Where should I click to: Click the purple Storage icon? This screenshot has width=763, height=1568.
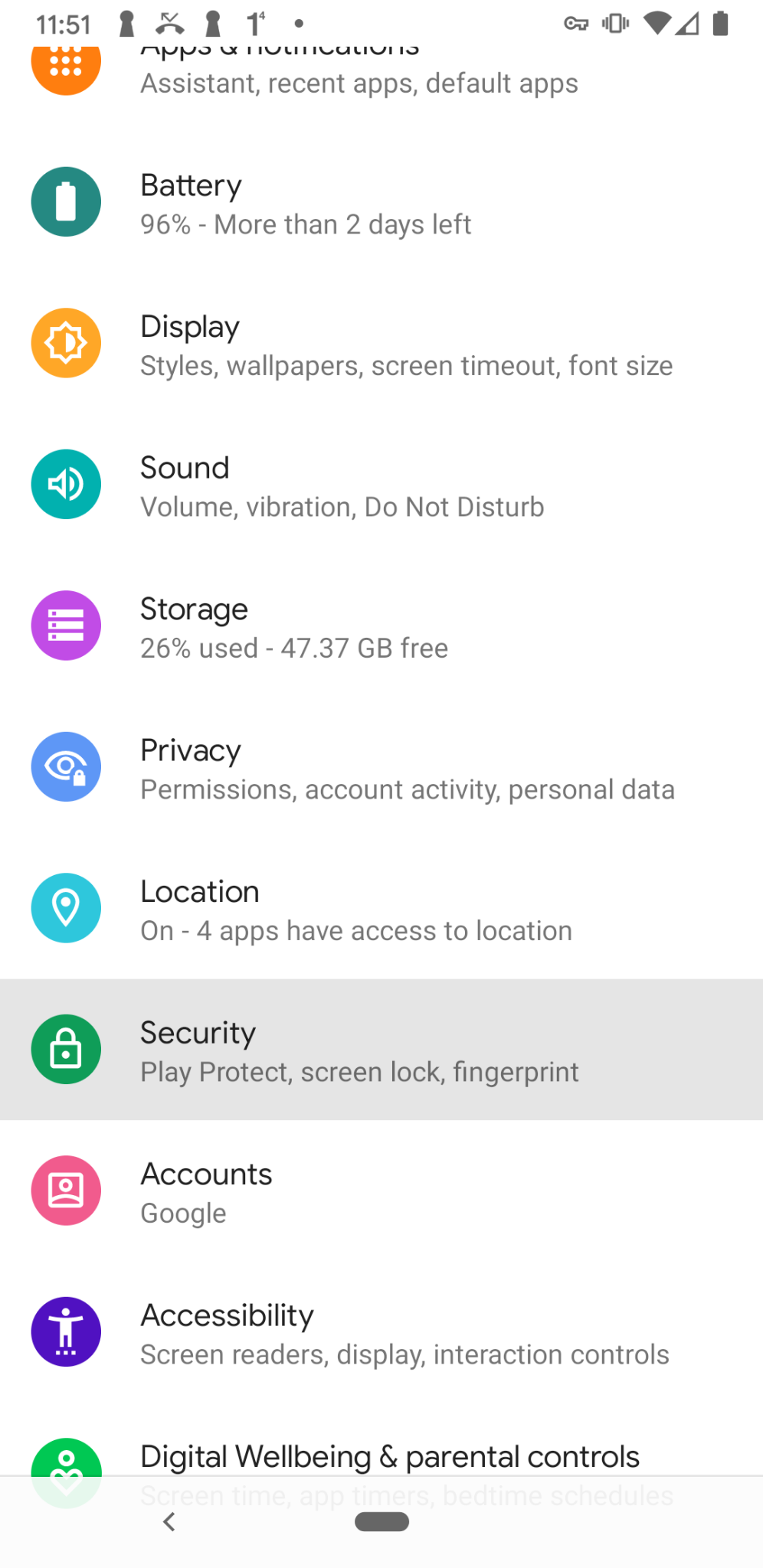pos(66,625)
